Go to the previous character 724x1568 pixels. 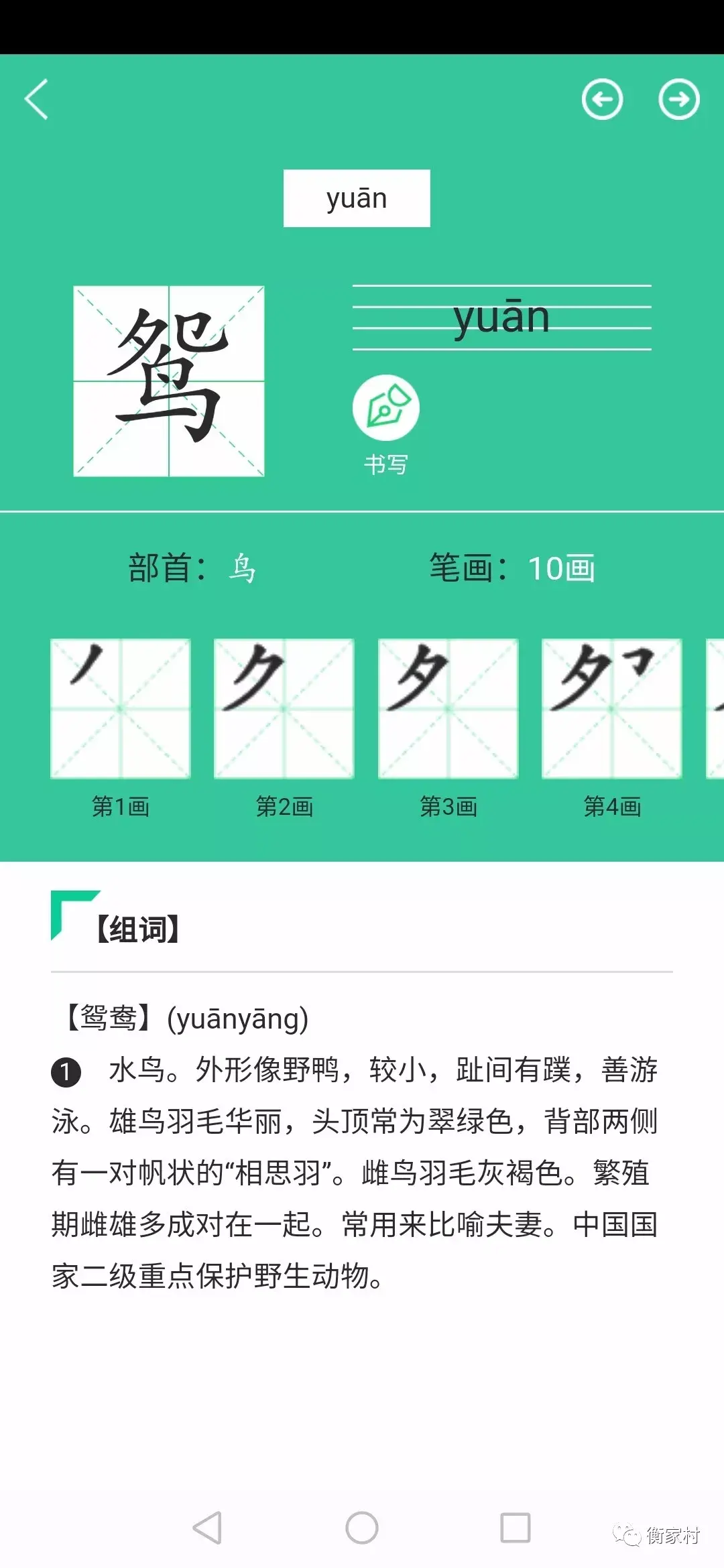(602, 99)
